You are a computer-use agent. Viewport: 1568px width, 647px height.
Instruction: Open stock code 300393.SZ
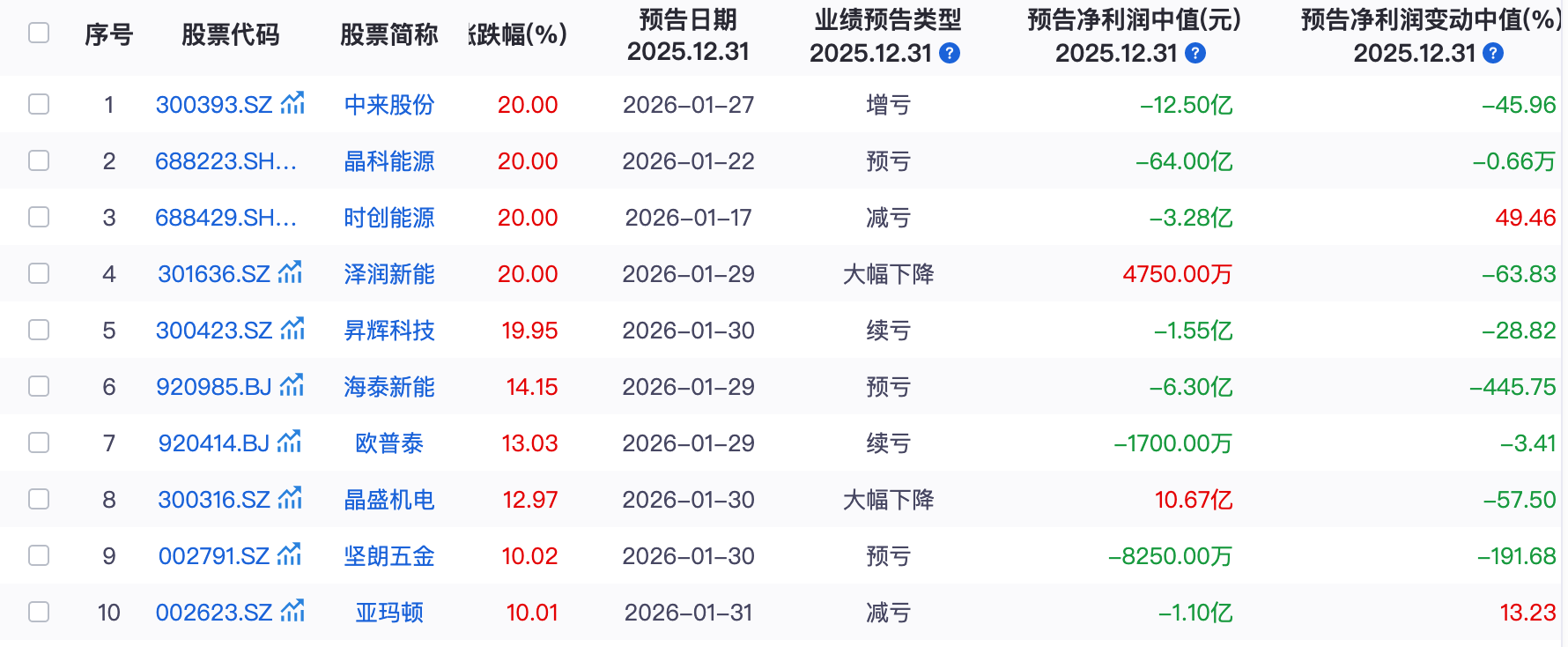214,105
